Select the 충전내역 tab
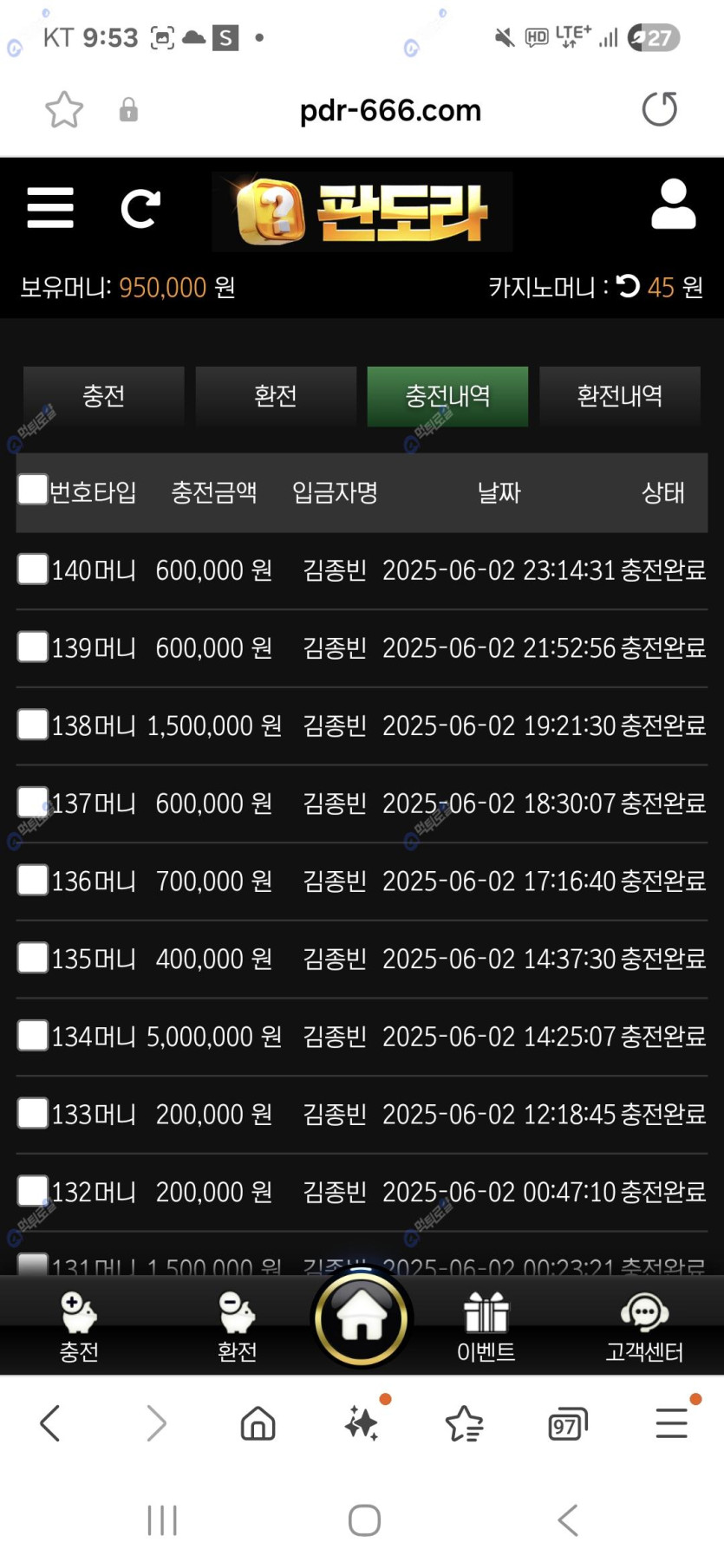The width and height of the screenshot is (724, 1568). (x=447, y=396)
